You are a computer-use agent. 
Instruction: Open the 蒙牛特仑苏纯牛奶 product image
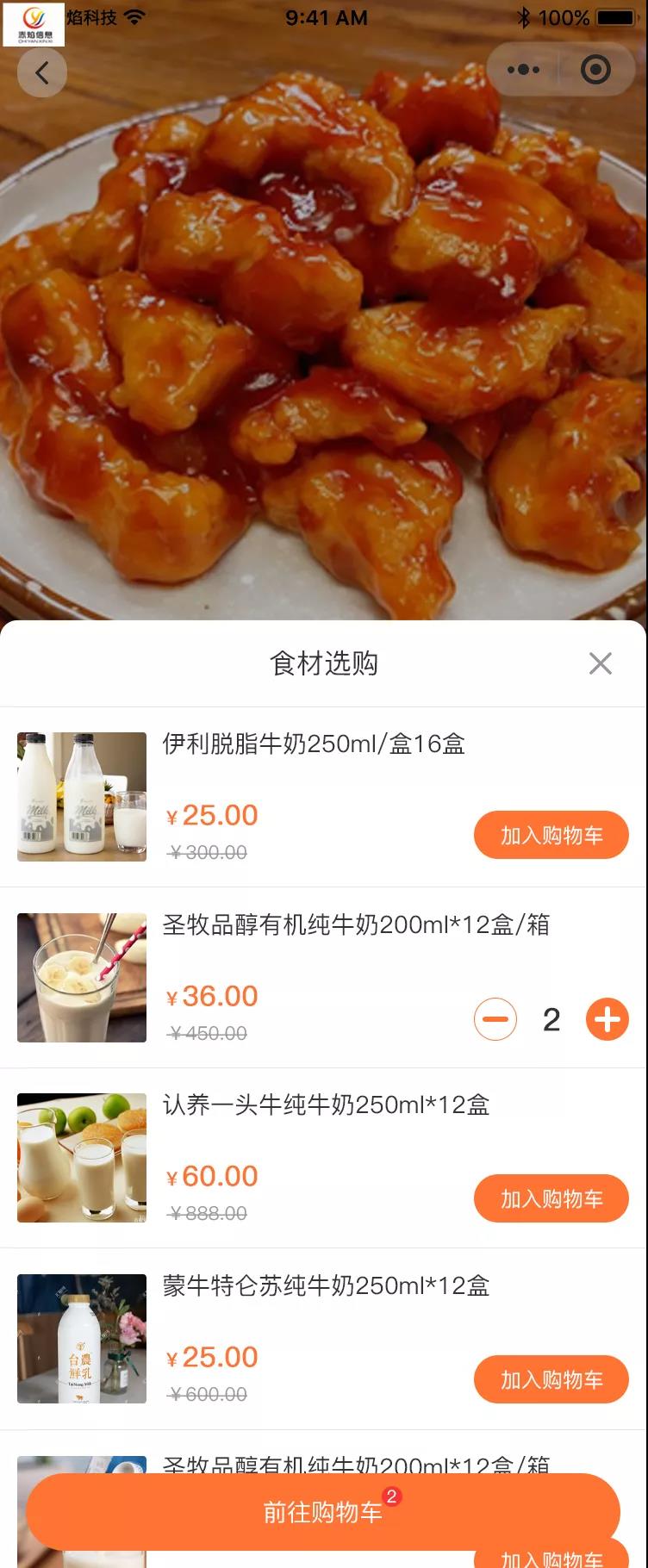pyautogui.click(x=82, y=1339)
